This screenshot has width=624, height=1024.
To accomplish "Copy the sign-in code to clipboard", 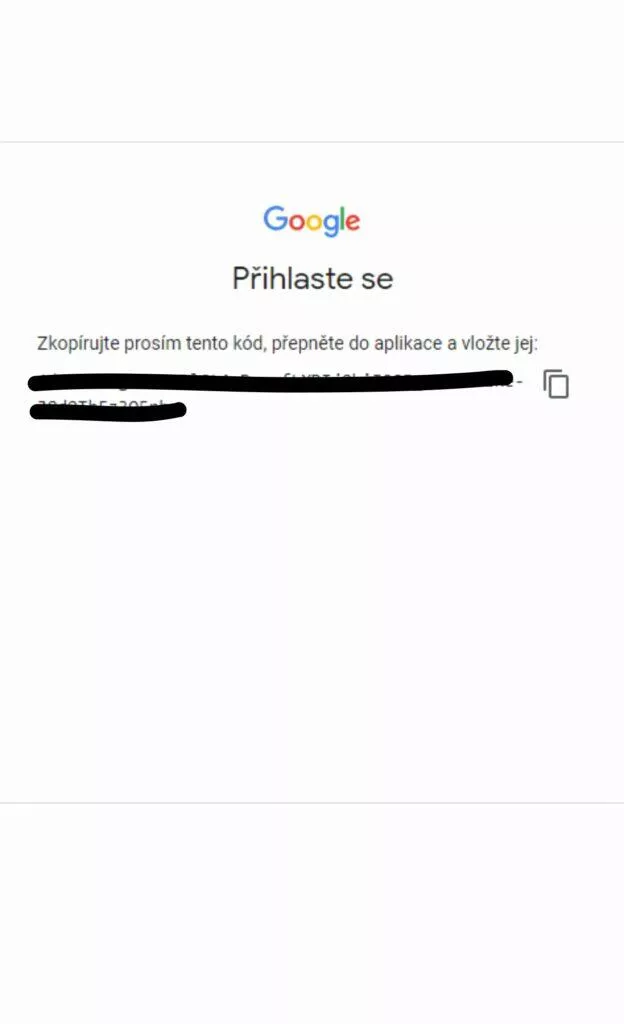I will [x=556, y=383].
